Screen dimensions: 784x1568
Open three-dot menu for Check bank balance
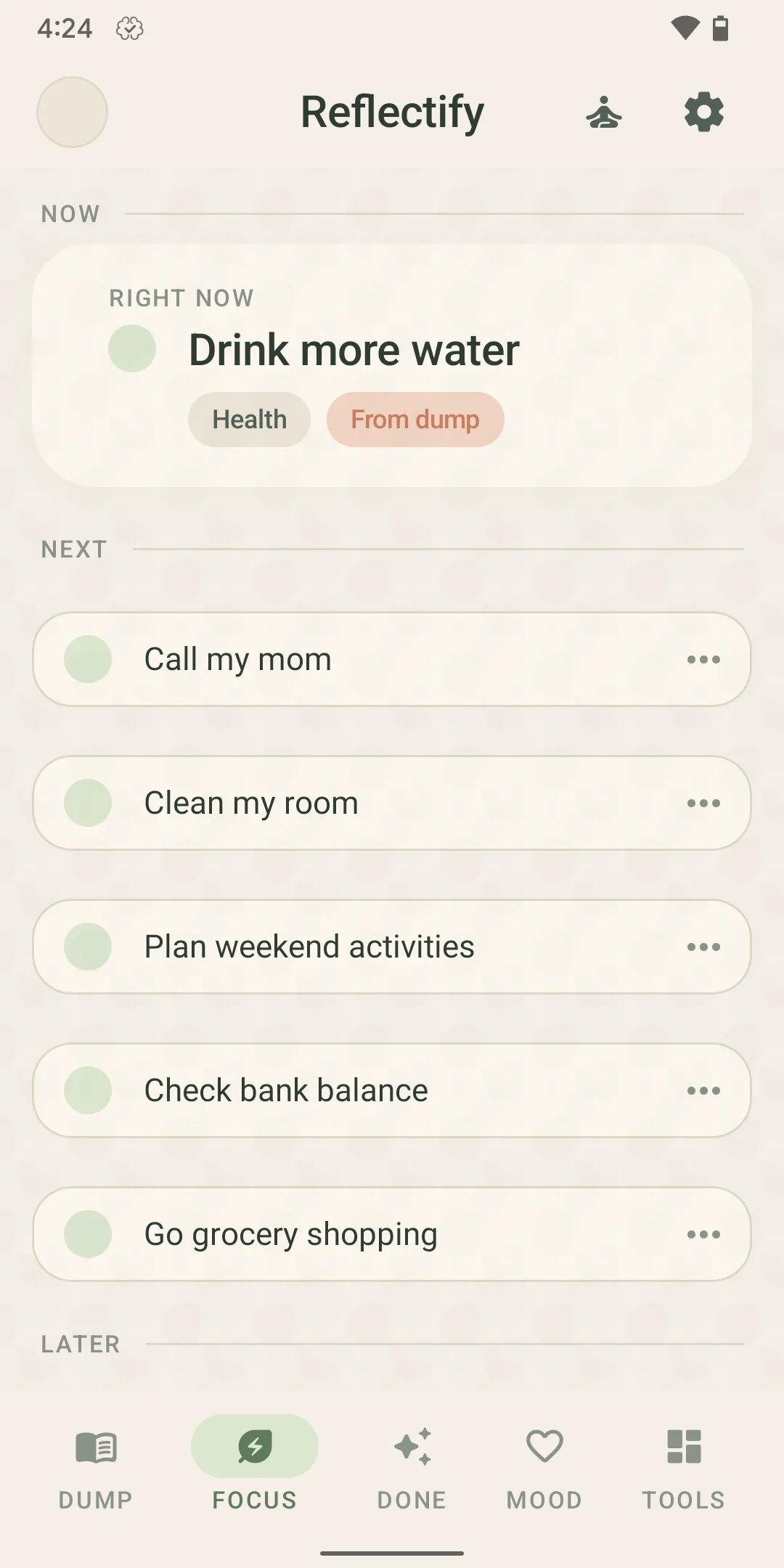(703, 1090)
